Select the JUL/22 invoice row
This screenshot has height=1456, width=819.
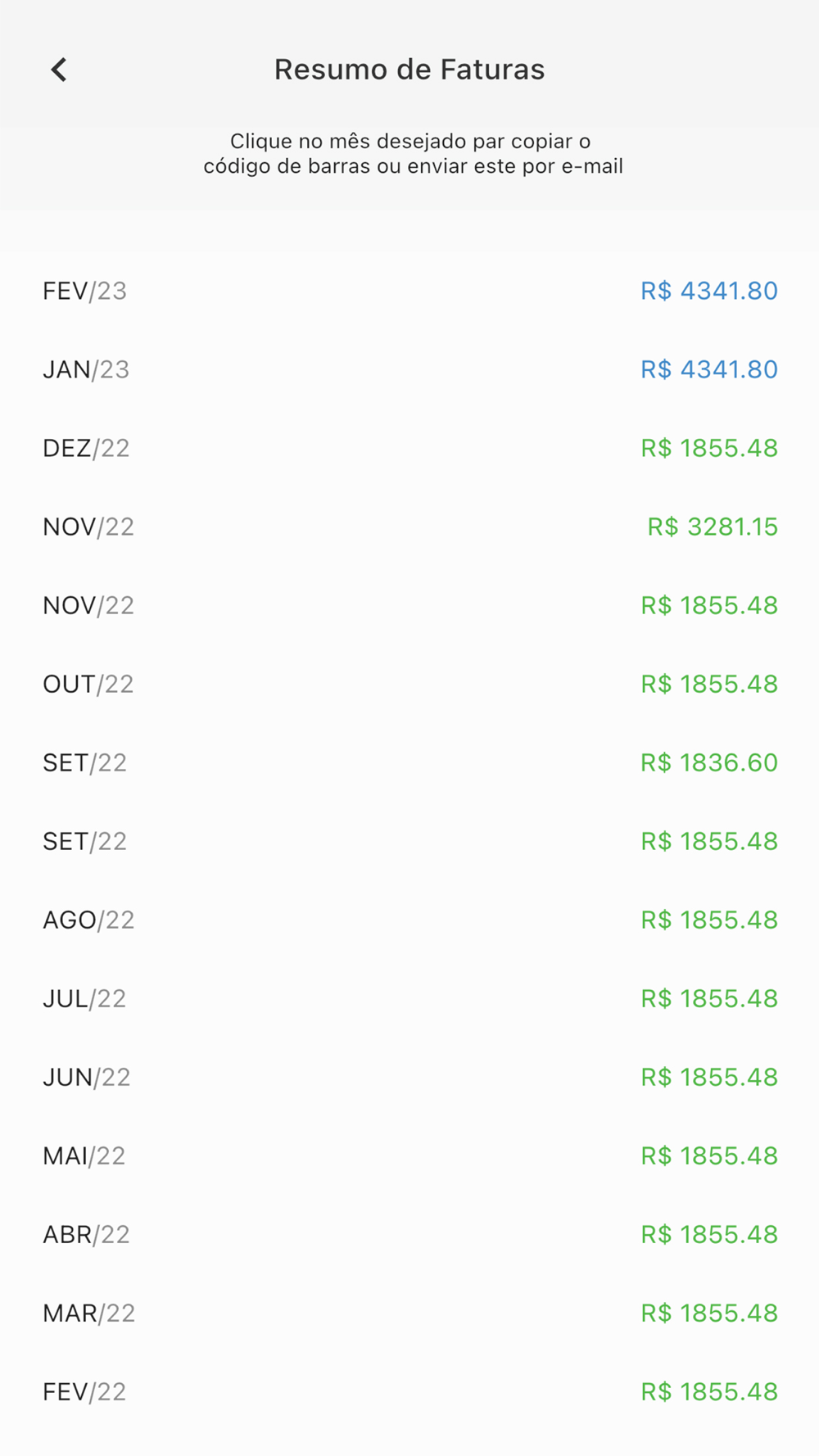[409, 999]
